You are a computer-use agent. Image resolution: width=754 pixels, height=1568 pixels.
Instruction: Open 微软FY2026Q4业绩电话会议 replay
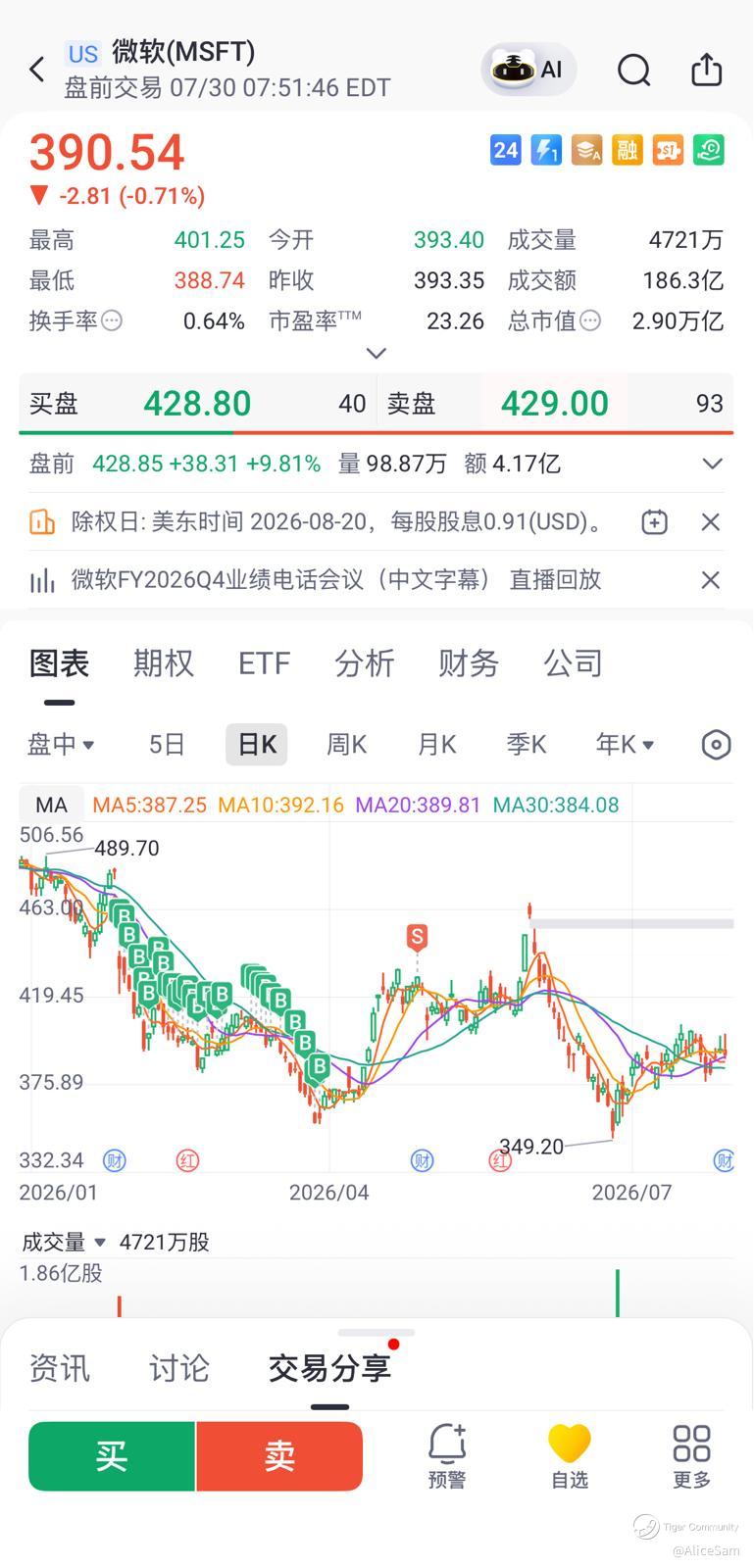click(336, 580)
